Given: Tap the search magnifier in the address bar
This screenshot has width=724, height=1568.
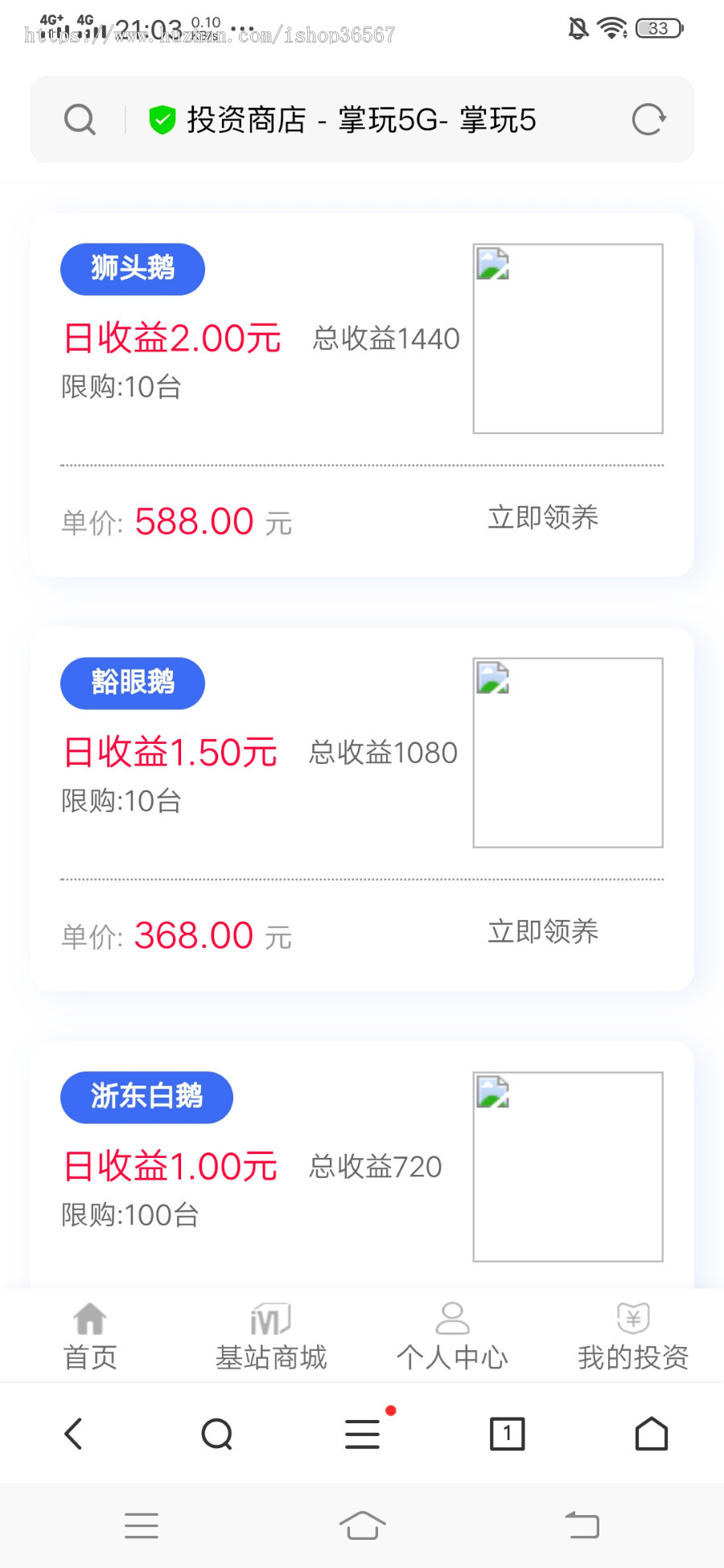Looking at the screenshot, I should 79,118.
